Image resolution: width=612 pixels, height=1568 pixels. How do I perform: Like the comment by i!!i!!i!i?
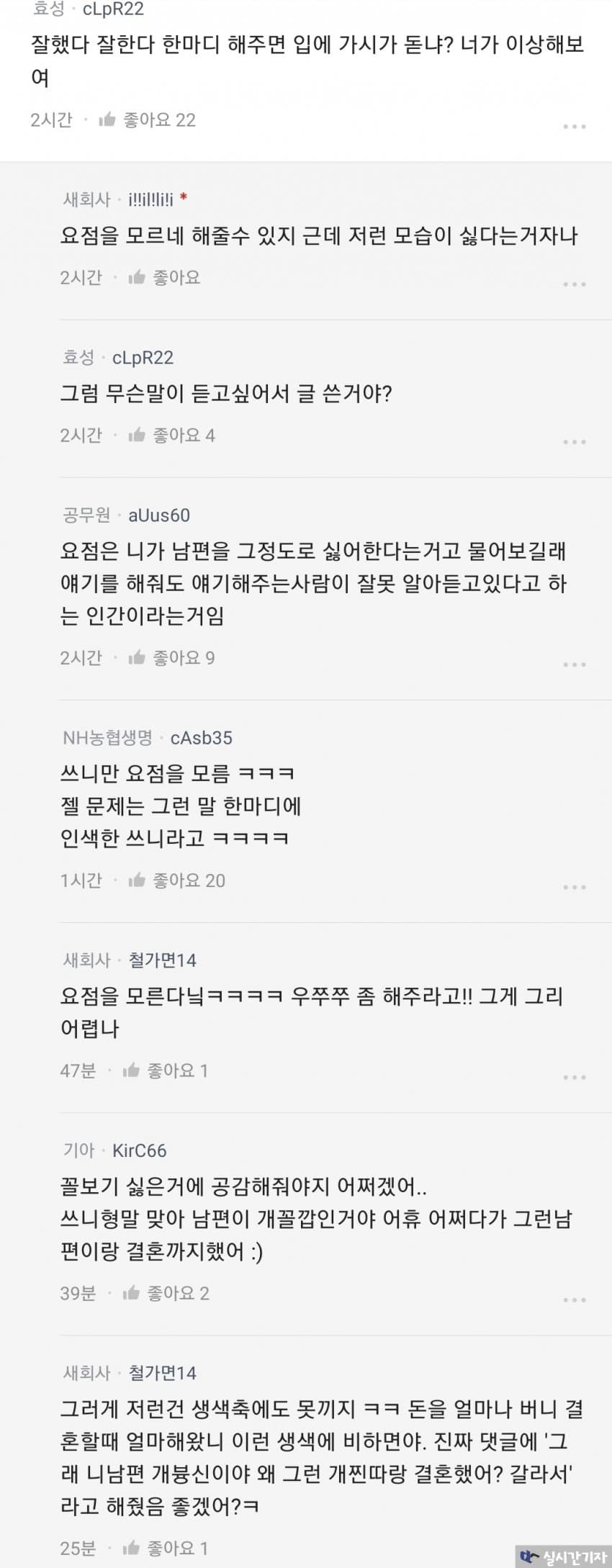point(138,277)
